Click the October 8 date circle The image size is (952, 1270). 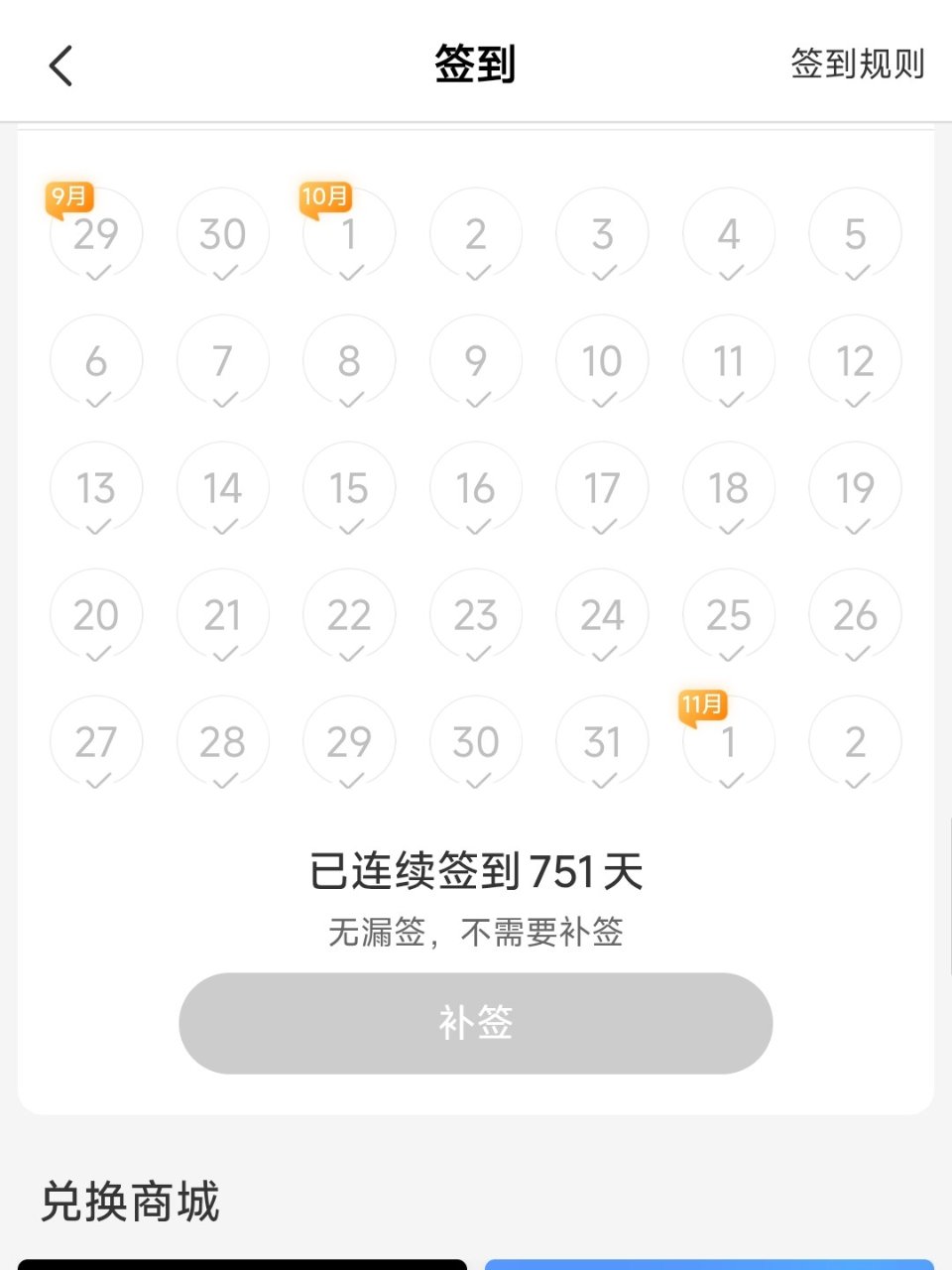tap(349, 360)
